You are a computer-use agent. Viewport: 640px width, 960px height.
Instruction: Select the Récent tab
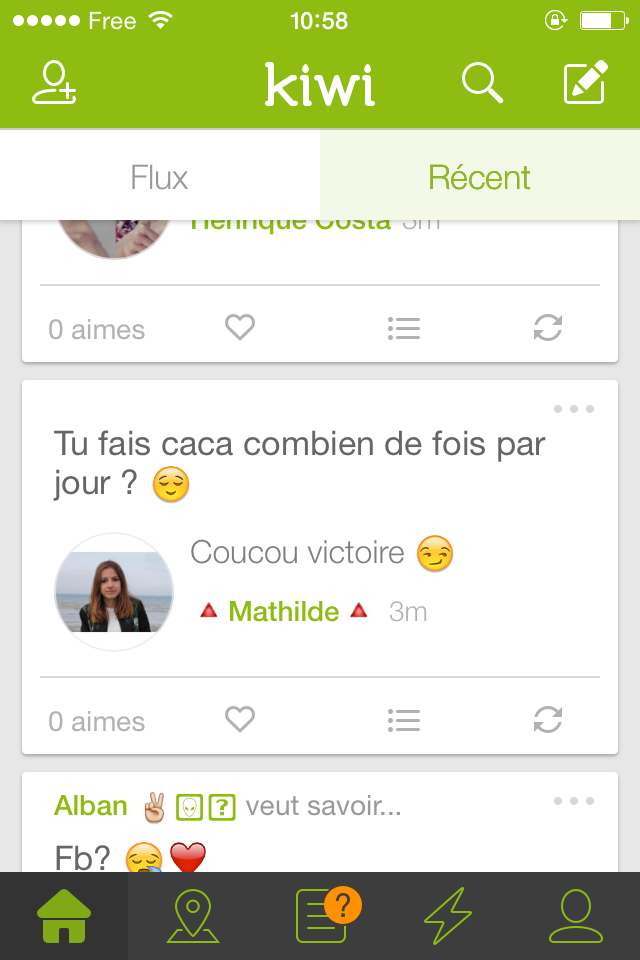(x=480, y=177)
